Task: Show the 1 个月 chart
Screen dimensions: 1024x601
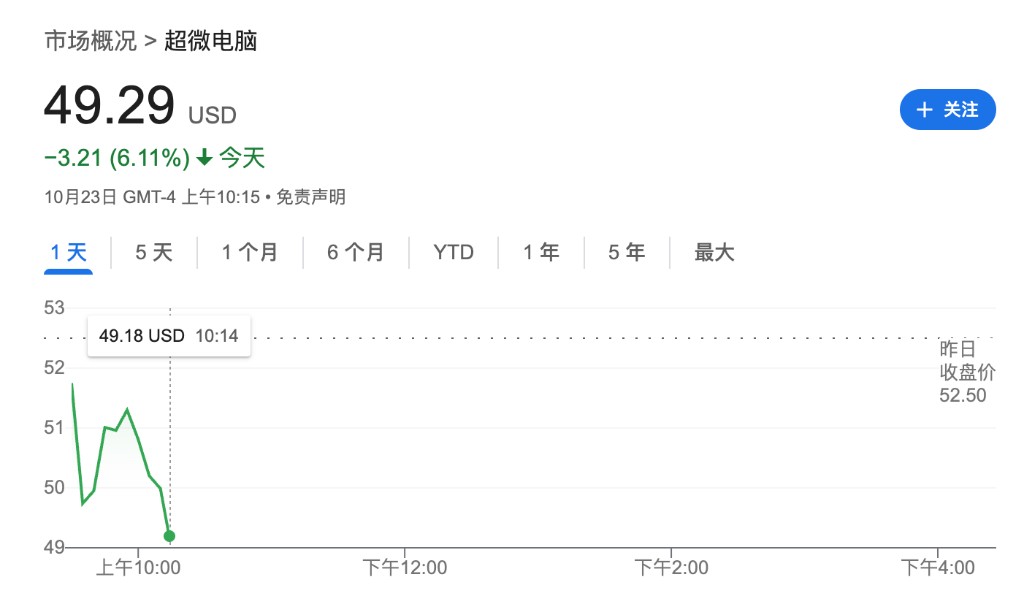Action: 249,252
